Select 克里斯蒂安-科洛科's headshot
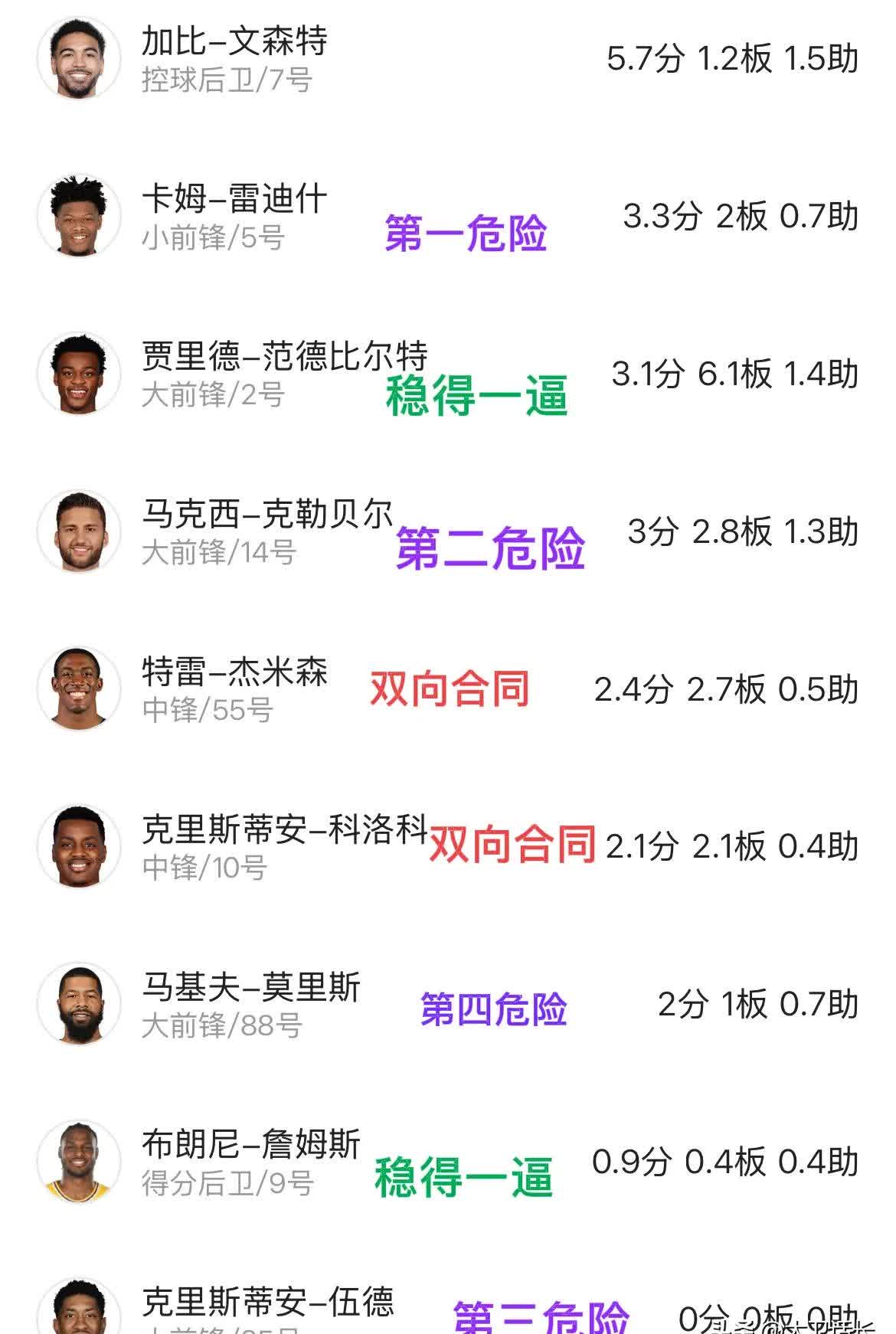 (79, 846)
